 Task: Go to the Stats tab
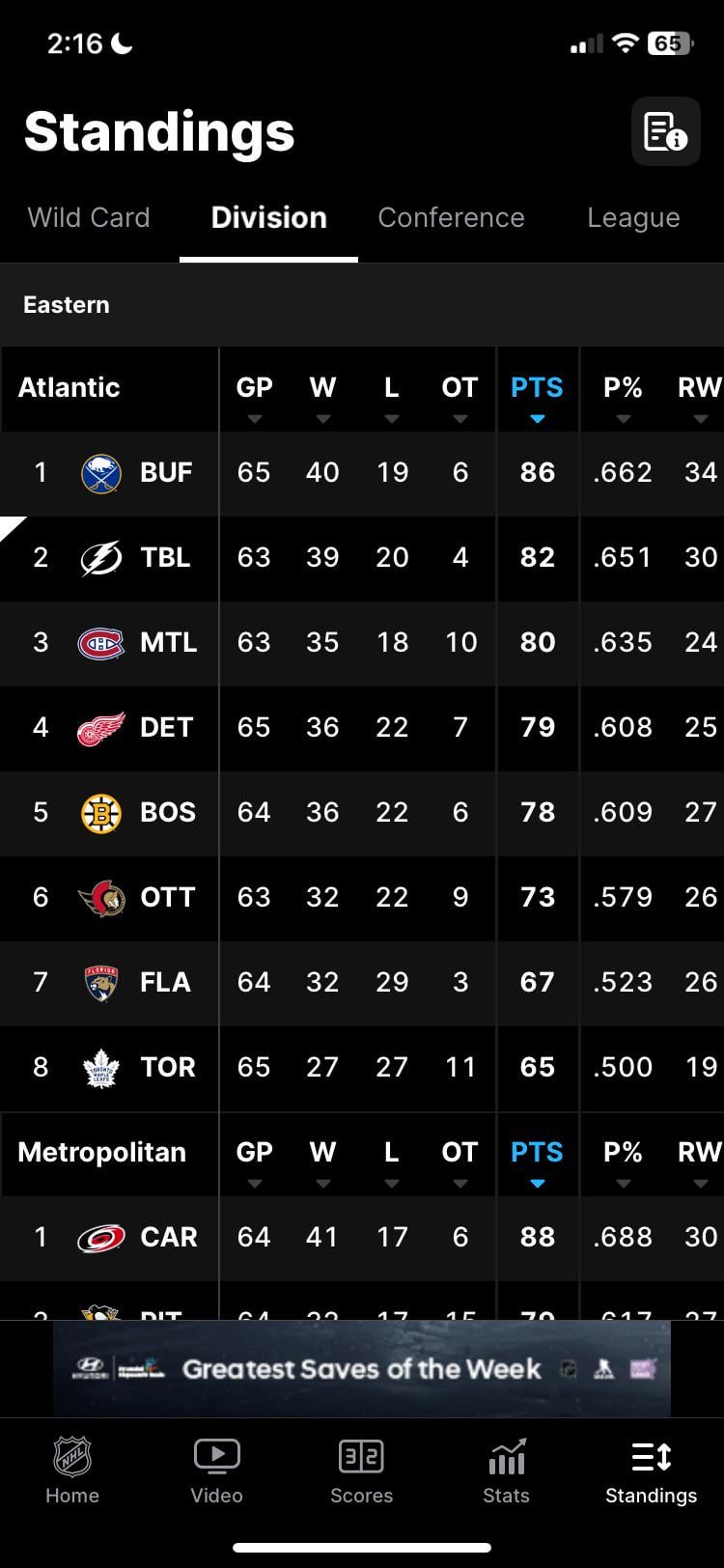507,1471
